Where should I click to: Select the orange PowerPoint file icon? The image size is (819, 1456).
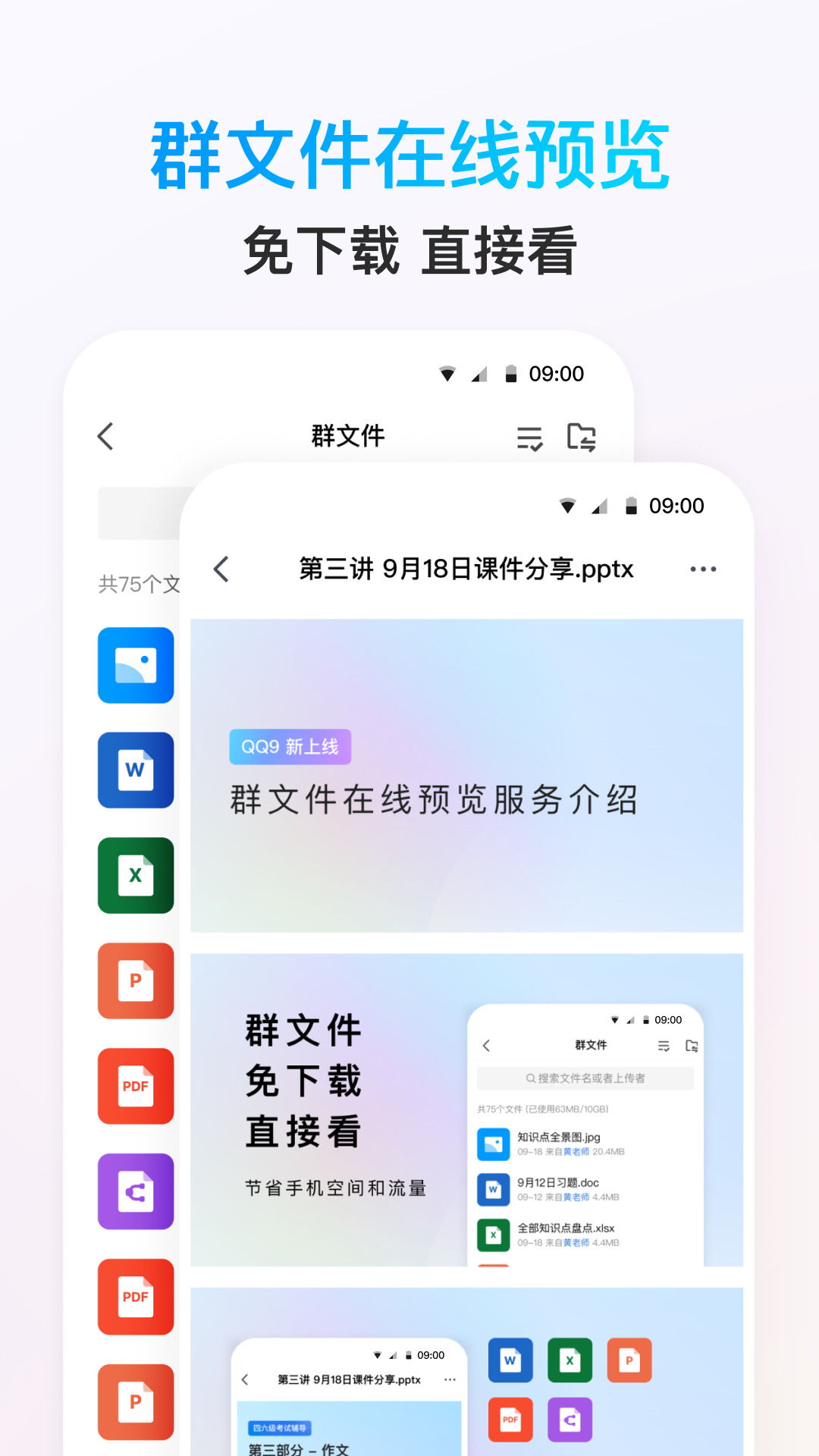tap(135, 981)
